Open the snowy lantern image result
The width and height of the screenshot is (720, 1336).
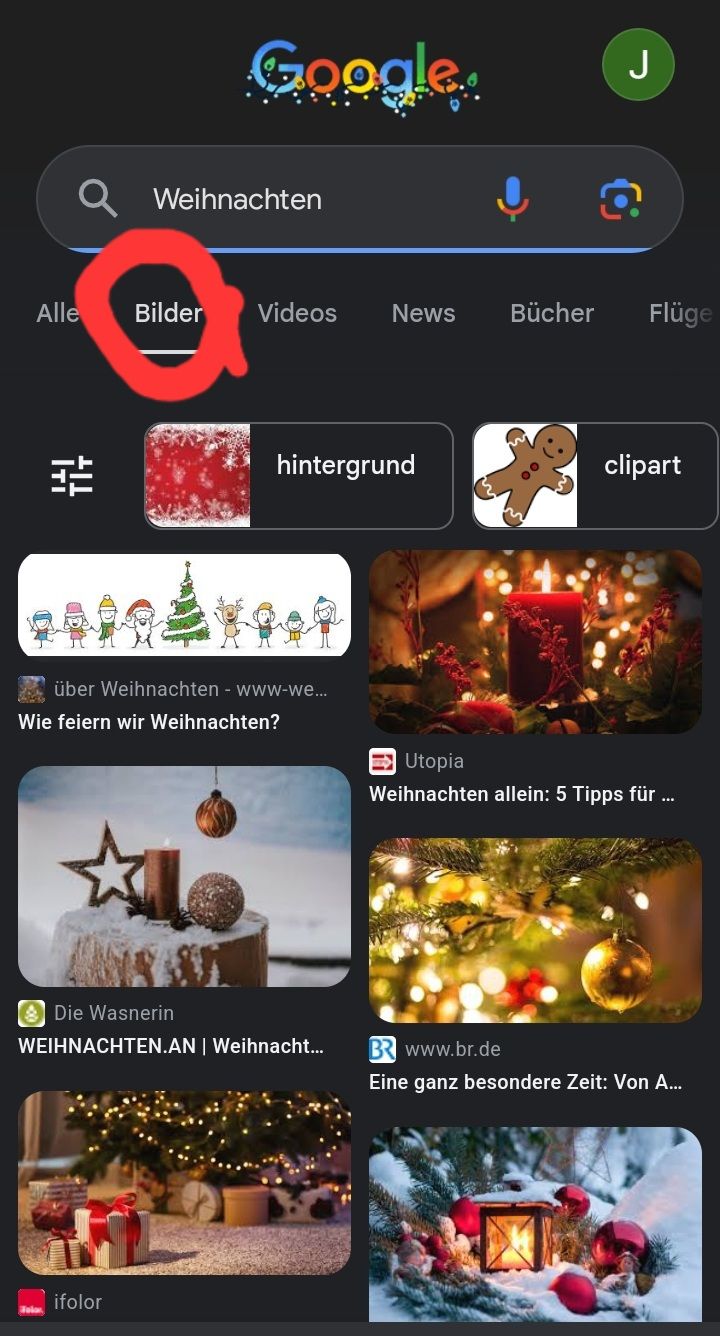coord(535,1224)
